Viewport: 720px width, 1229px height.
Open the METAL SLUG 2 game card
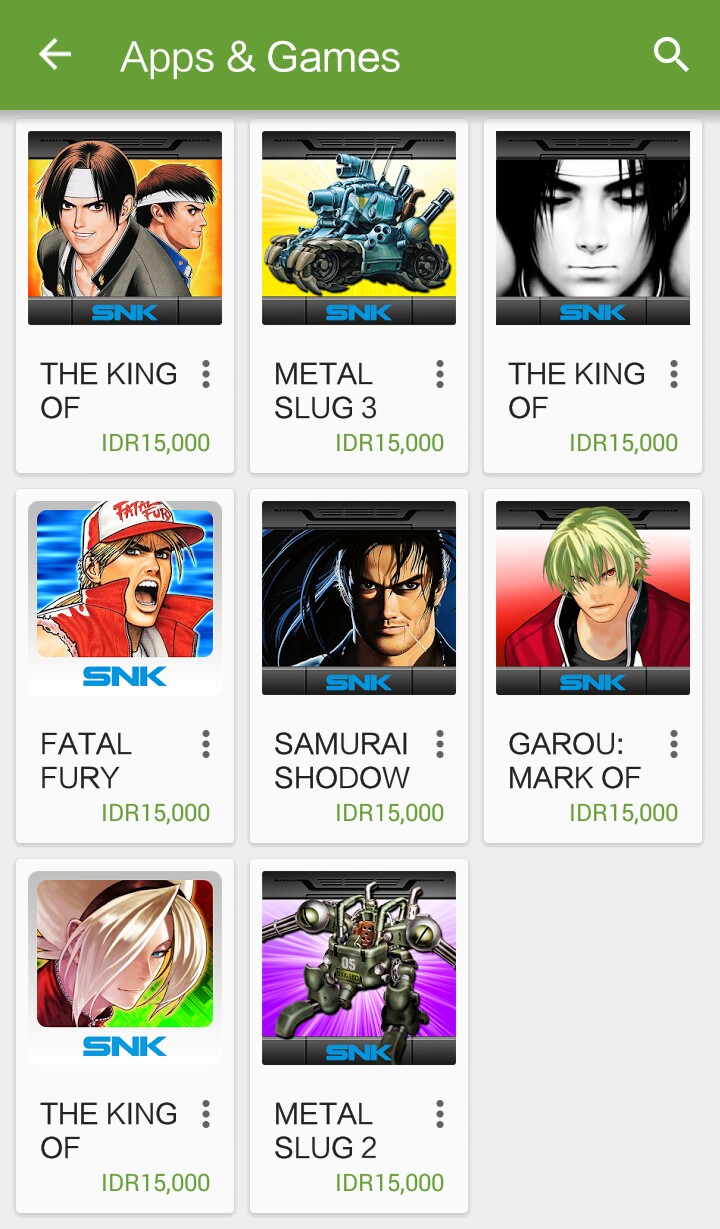click(x=358, y=970)
